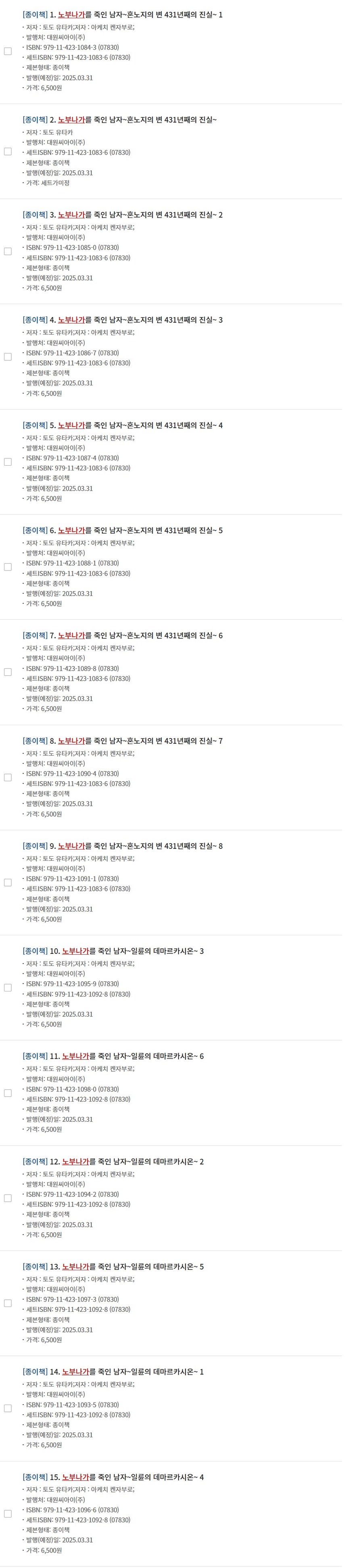Check the box for result 6, 혼노지의 변 5
The width and height of the screenshot is (363, 1568).
click(x=8, y=567)
